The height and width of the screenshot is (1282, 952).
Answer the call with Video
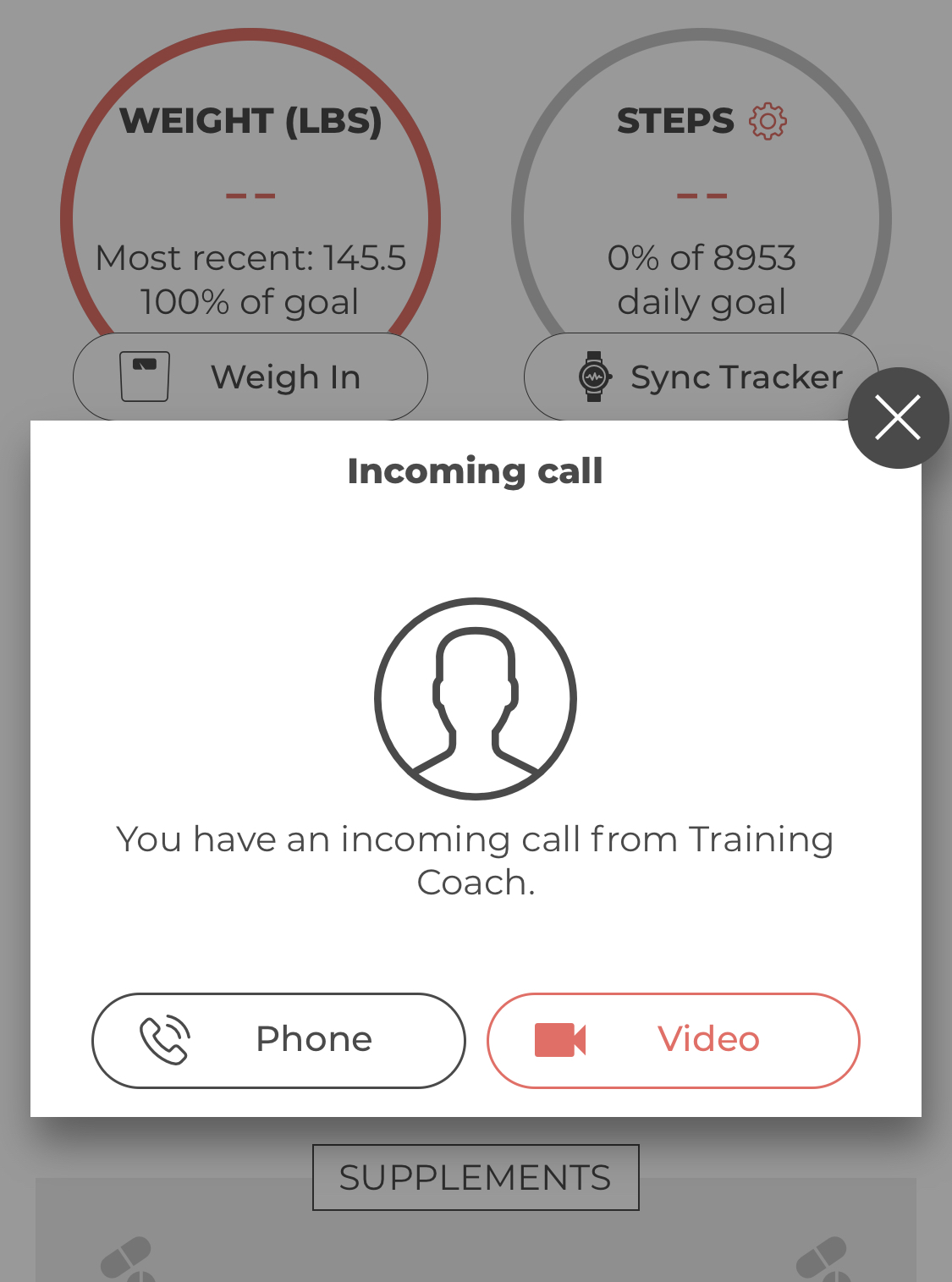[x=673, y=1040]
